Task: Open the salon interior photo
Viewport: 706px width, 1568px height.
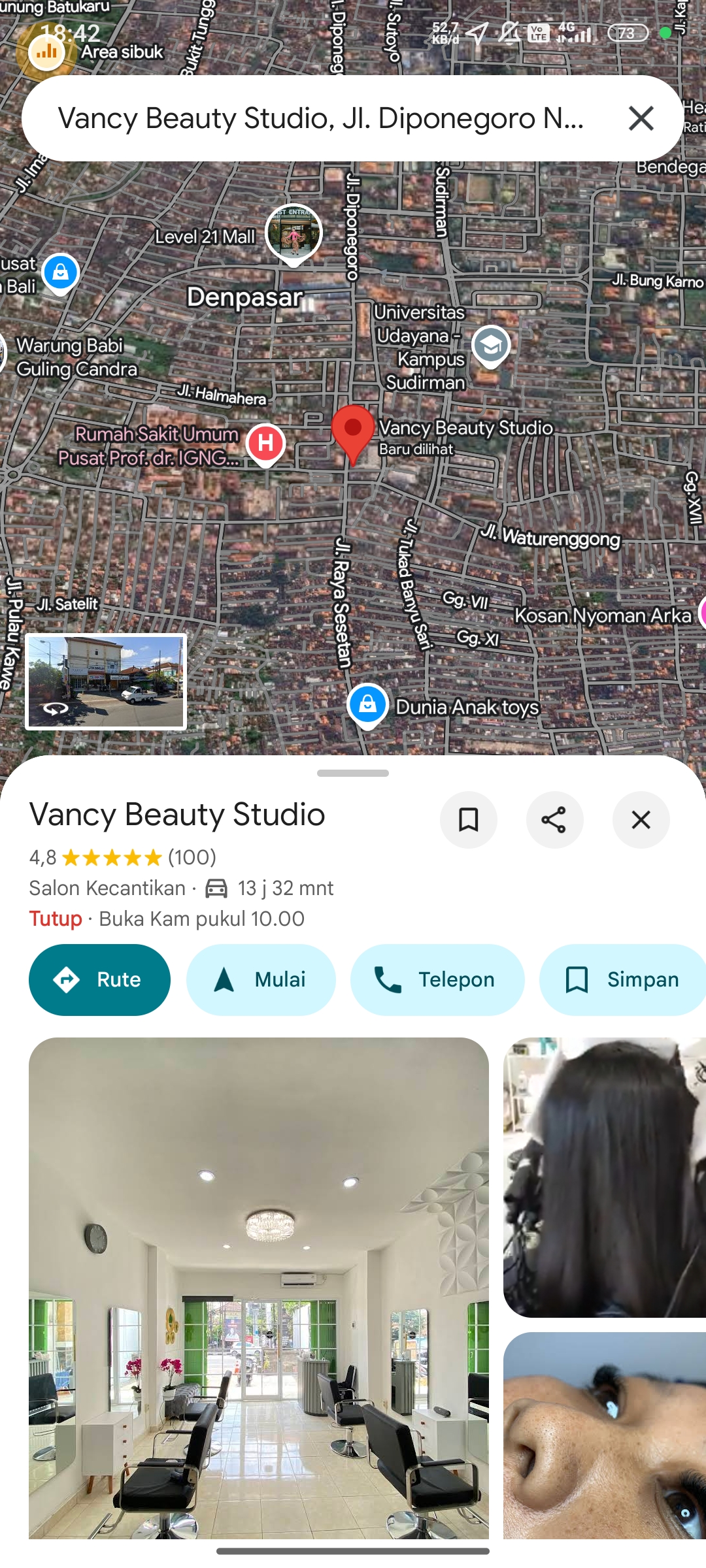Action: click(x=259, y=1288)
